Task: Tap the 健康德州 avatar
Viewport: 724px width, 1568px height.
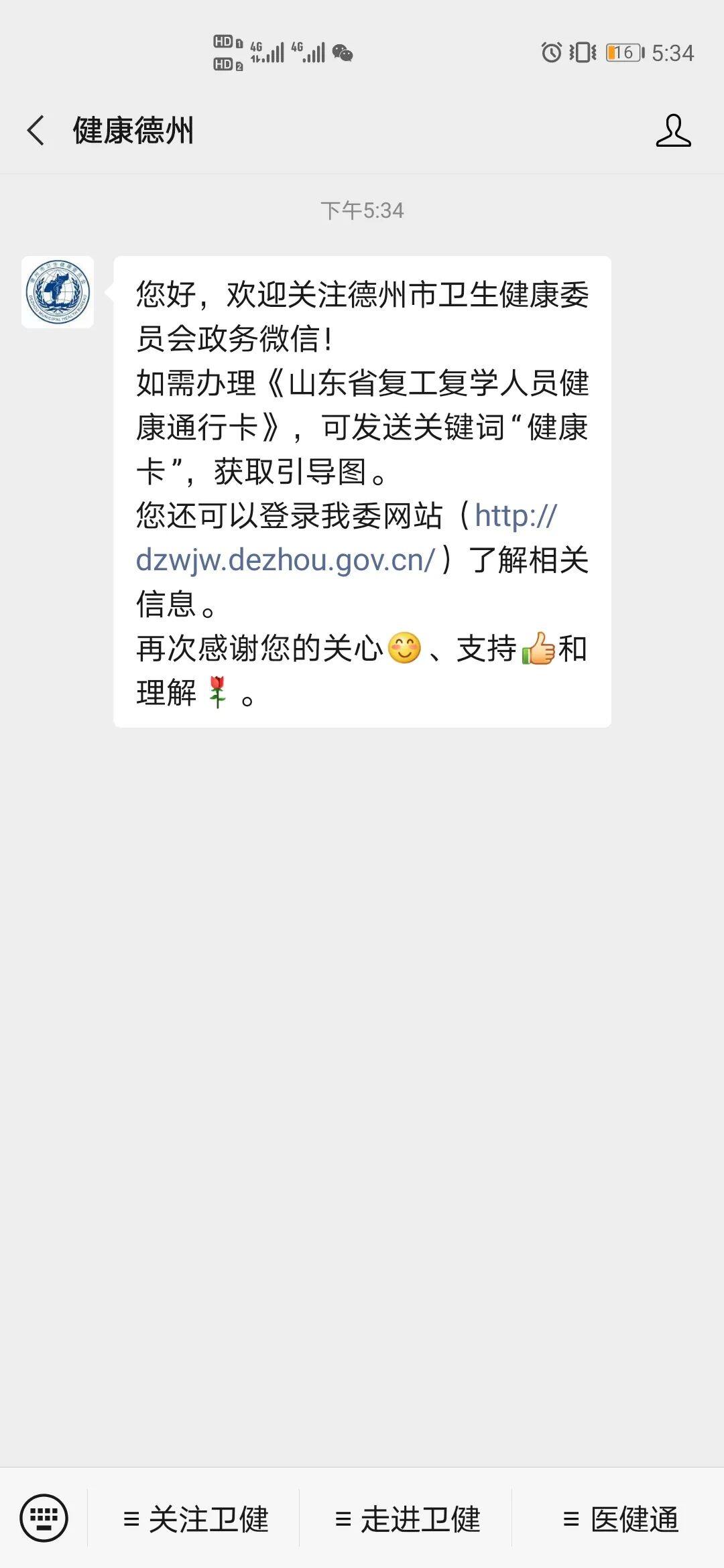Action: pyautogui.click(x=58, y=292)
